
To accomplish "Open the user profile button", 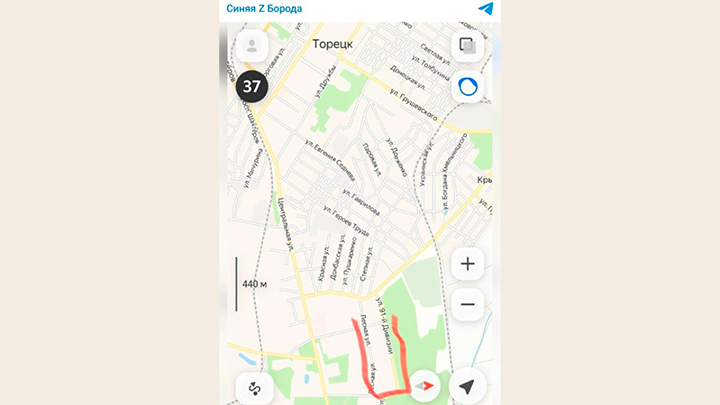I will click(x=252, y=45).
